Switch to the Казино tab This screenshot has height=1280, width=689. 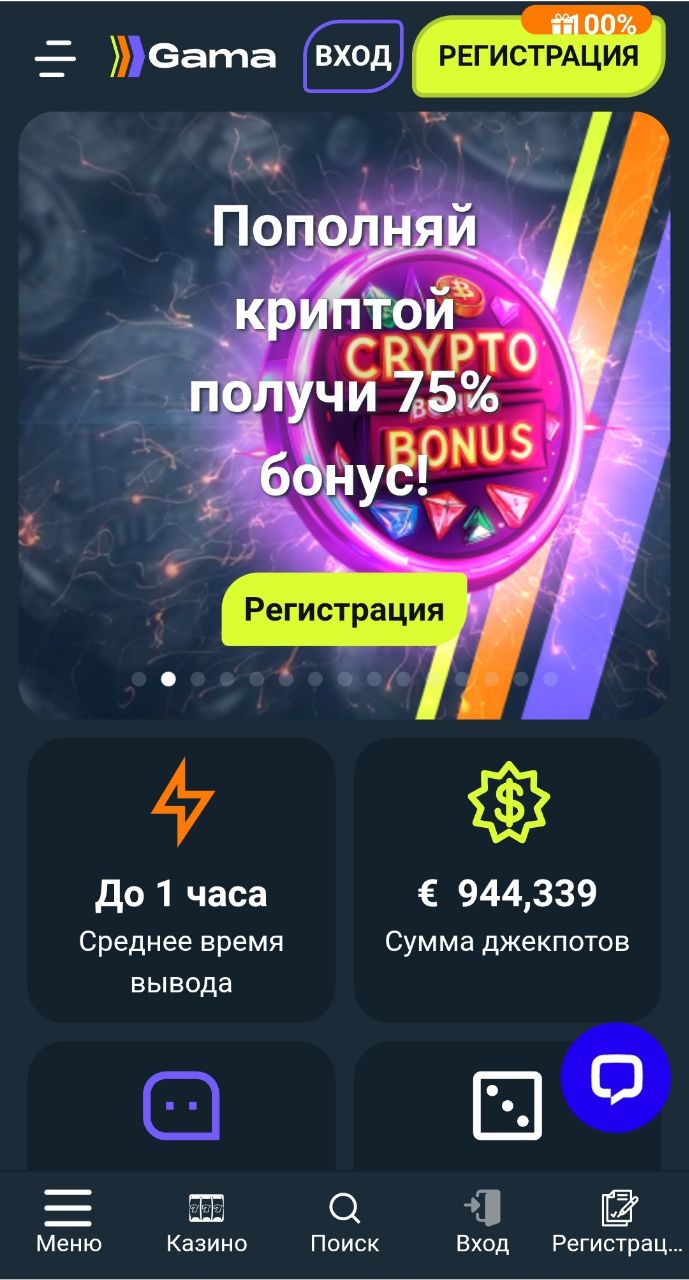(206, 1222)
